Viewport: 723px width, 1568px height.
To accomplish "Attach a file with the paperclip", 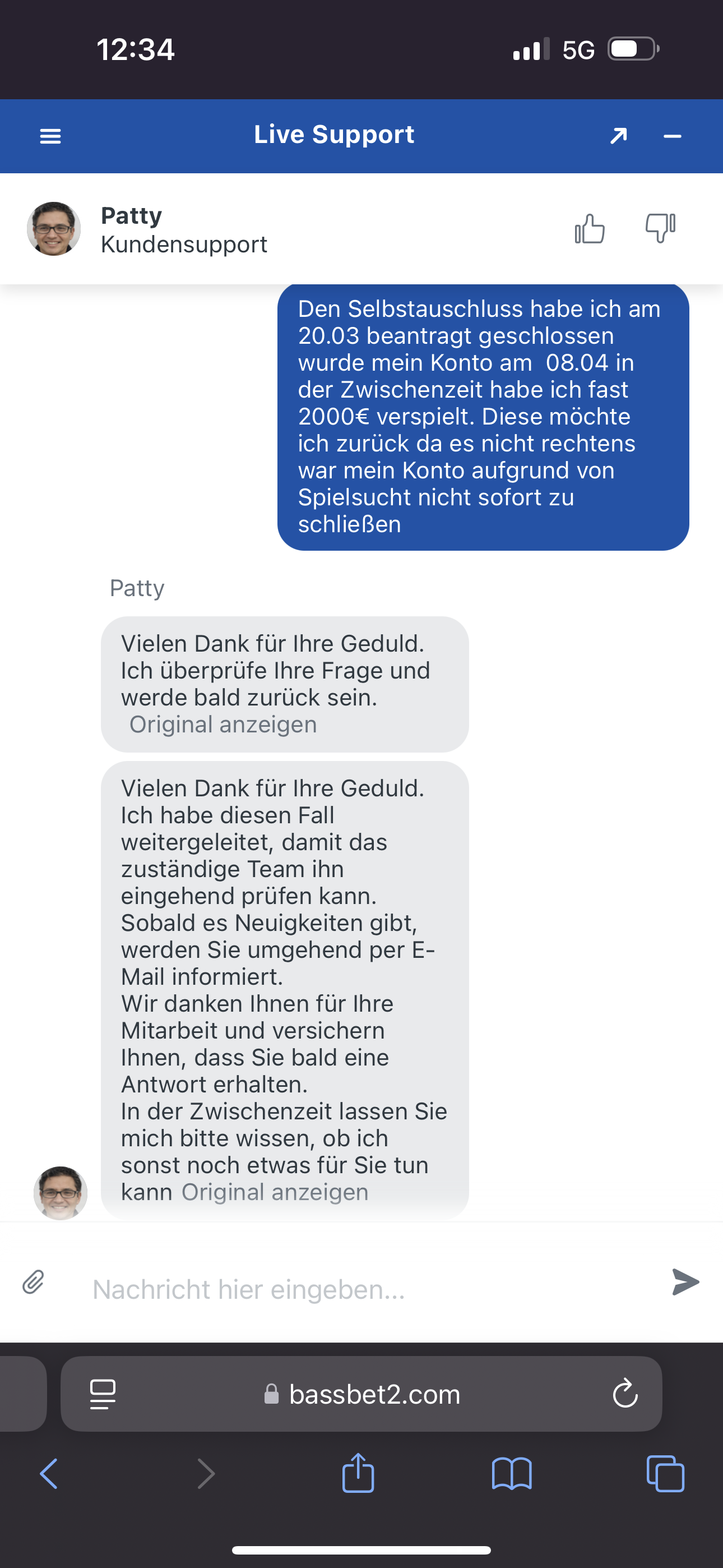I will click(x=34, y=1282).
